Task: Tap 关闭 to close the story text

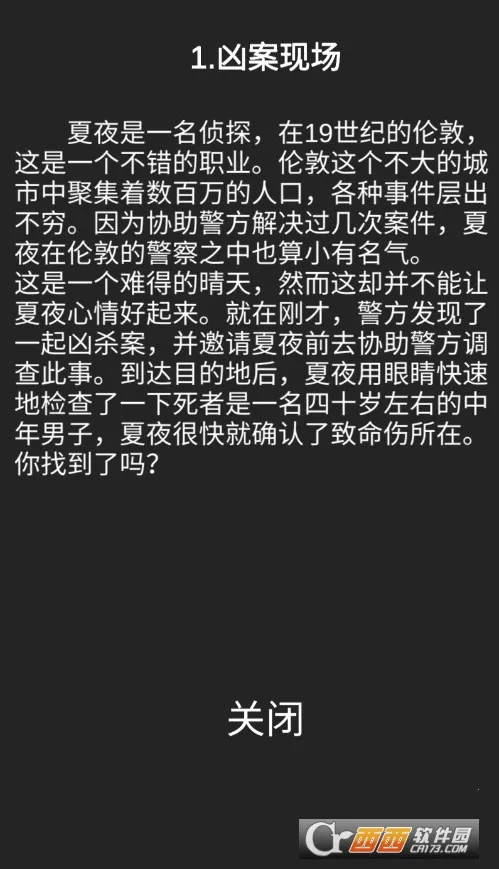Action: pyautogui.click(x=265, y=719)
